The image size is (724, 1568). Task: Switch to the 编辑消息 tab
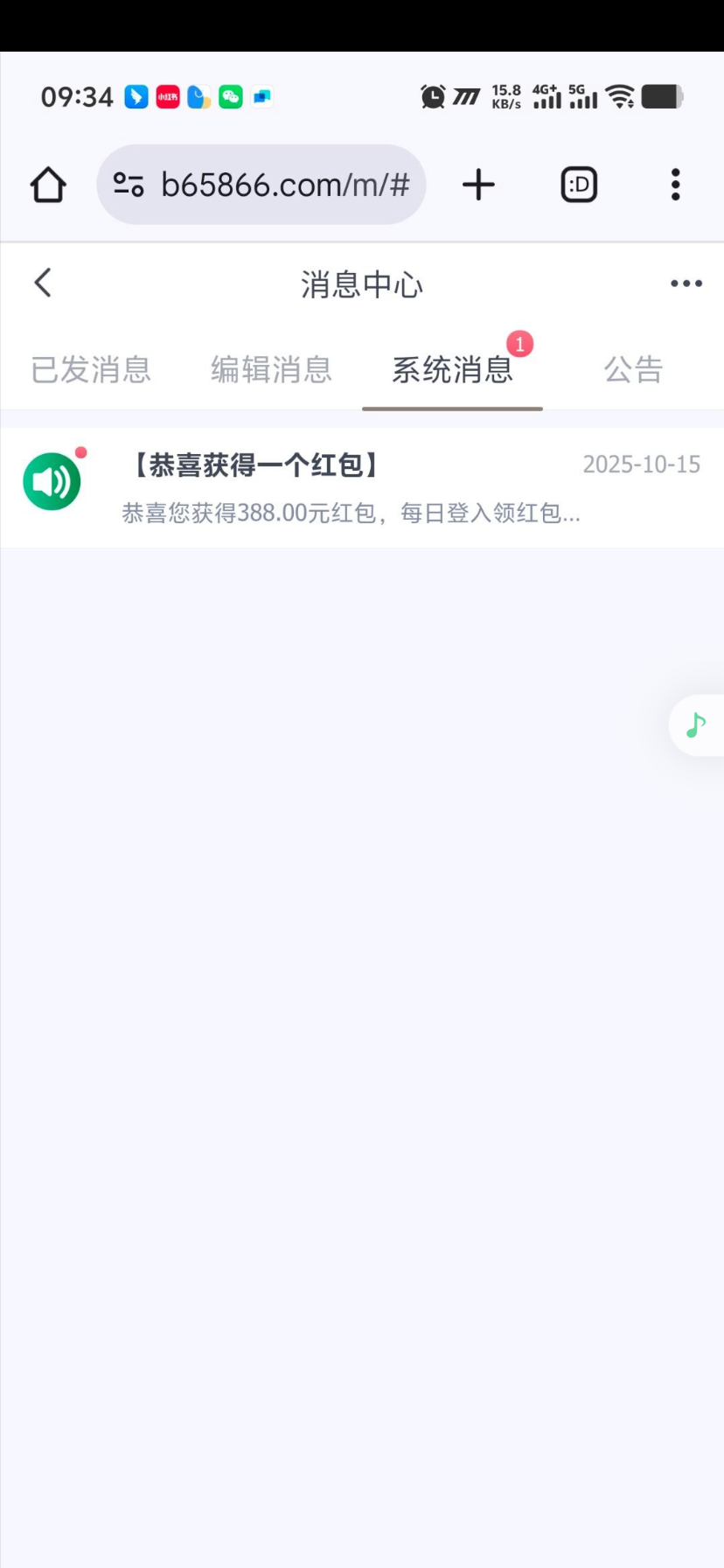tap(271, 369)
